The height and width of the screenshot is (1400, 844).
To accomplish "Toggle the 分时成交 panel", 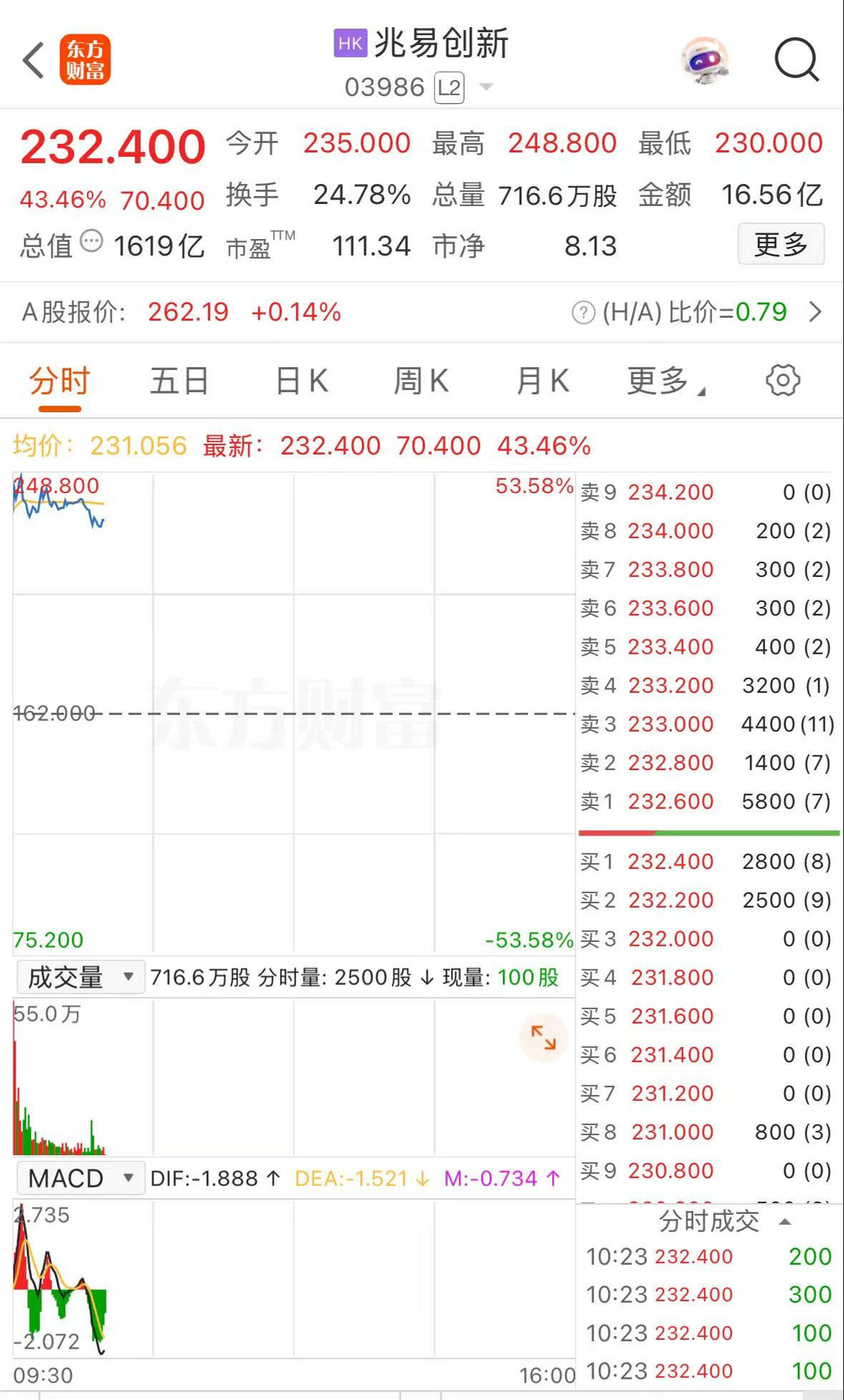I will 723,1221.
